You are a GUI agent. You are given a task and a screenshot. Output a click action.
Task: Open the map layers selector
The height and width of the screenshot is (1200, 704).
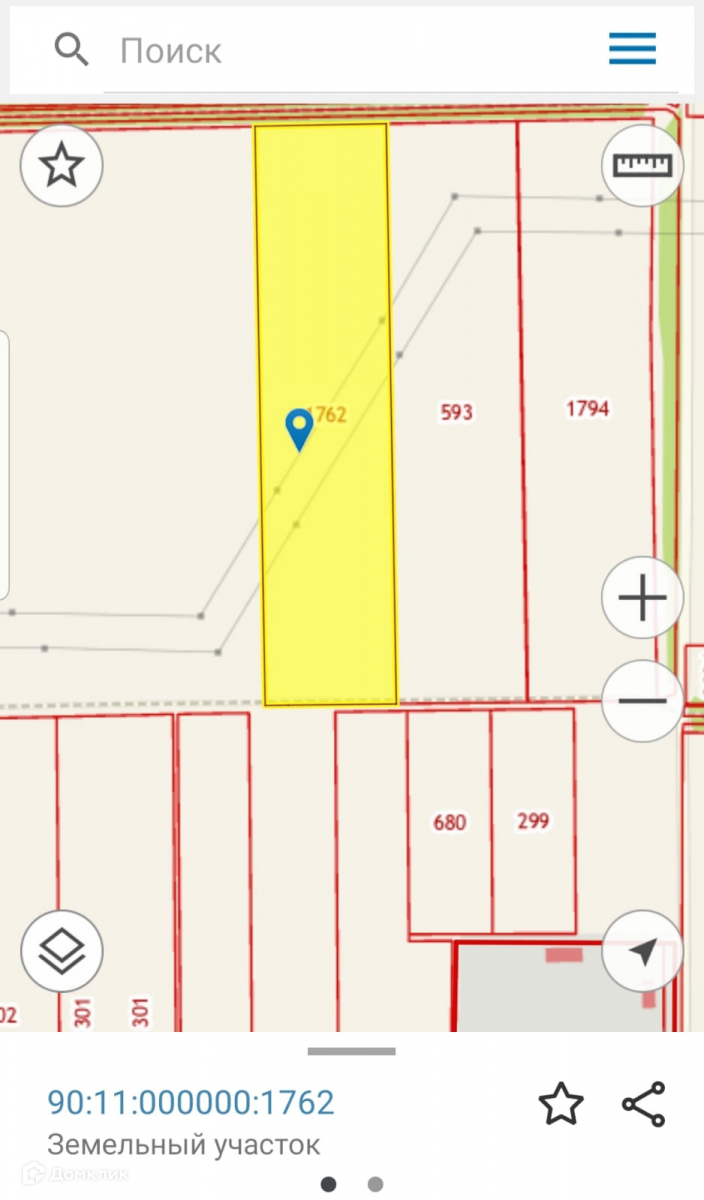tap(62, 951)
